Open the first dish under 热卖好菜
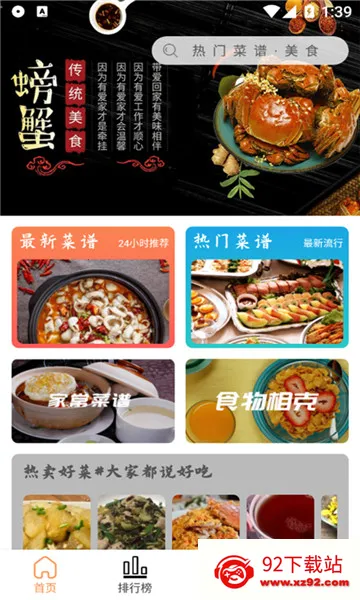360x600 pixels. (x=57, y=522)
